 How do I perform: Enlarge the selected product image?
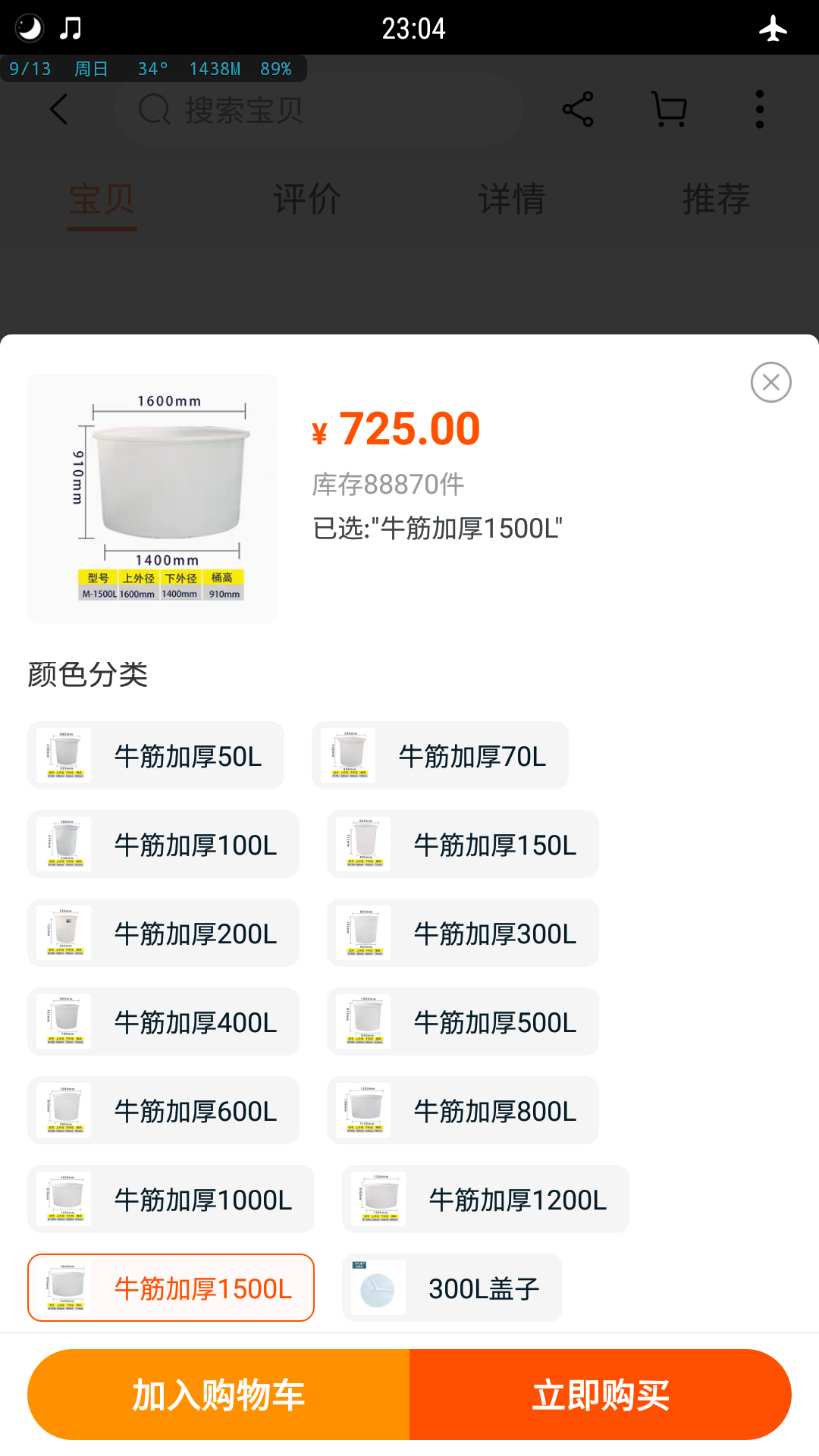coord(152,498)
